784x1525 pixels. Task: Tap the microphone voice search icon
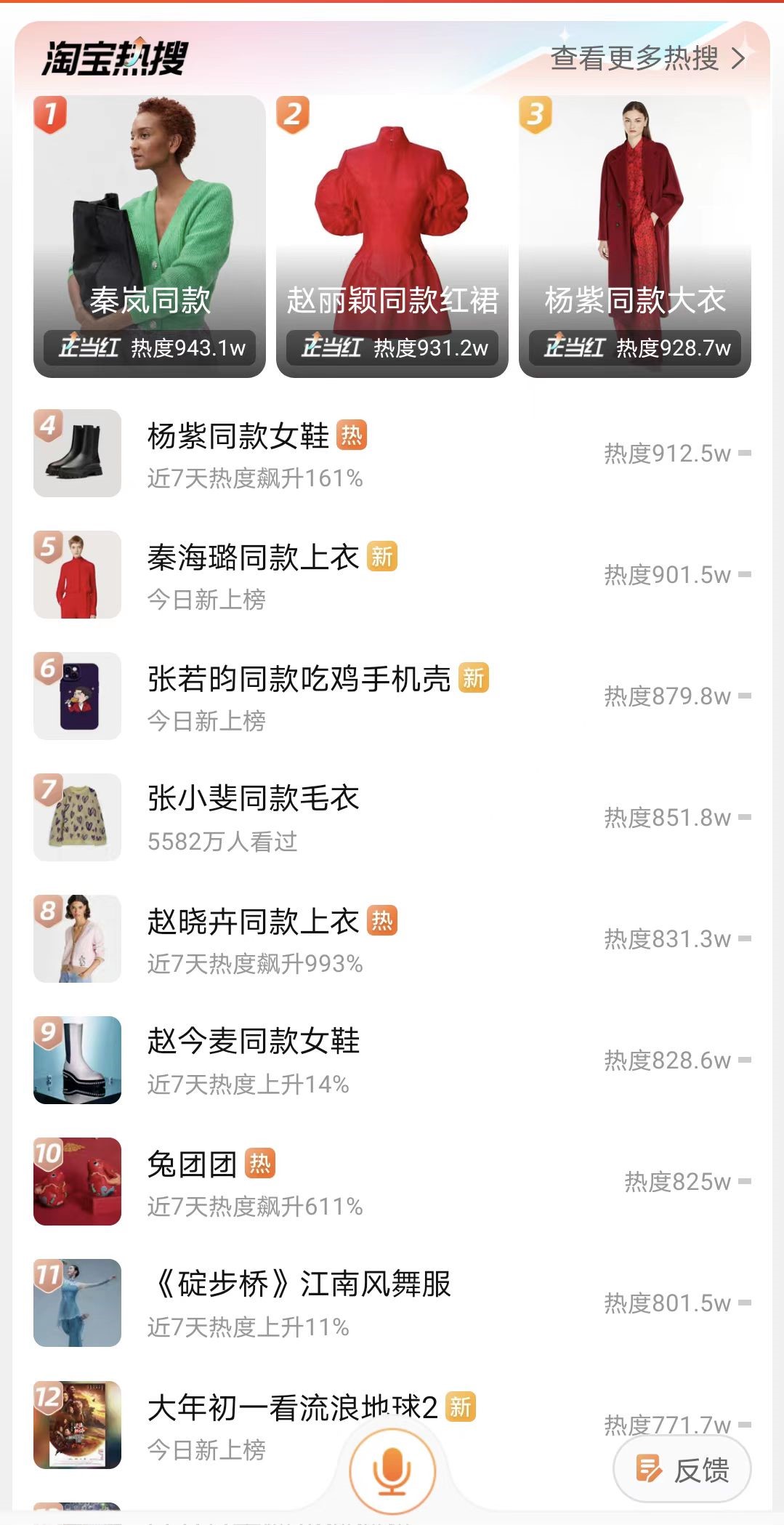(x=392, y=1470)
